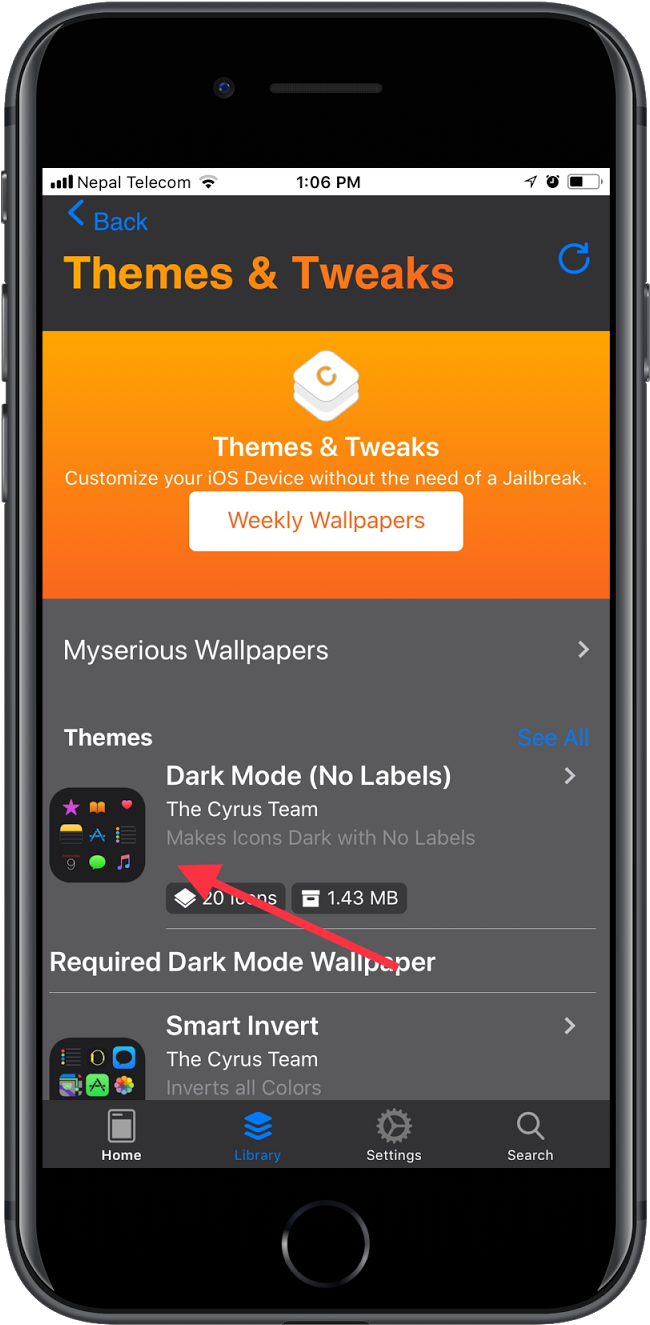This screenshot has width=650, height=1325.
Task: See all themes
Action: pyautogui.click(x=552, y=738)
